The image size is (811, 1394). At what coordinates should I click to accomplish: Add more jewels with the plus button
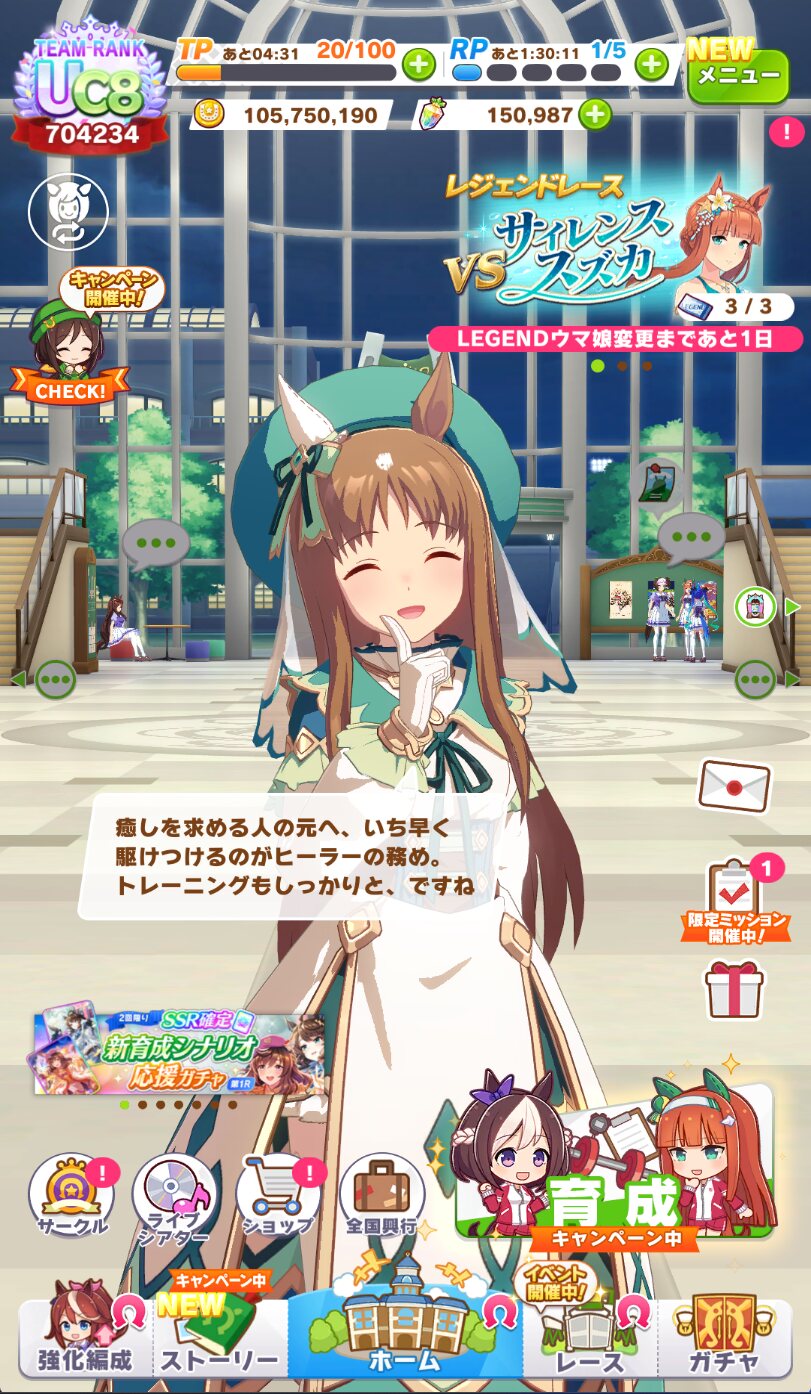pyautogui.click(x=595, y=115)
